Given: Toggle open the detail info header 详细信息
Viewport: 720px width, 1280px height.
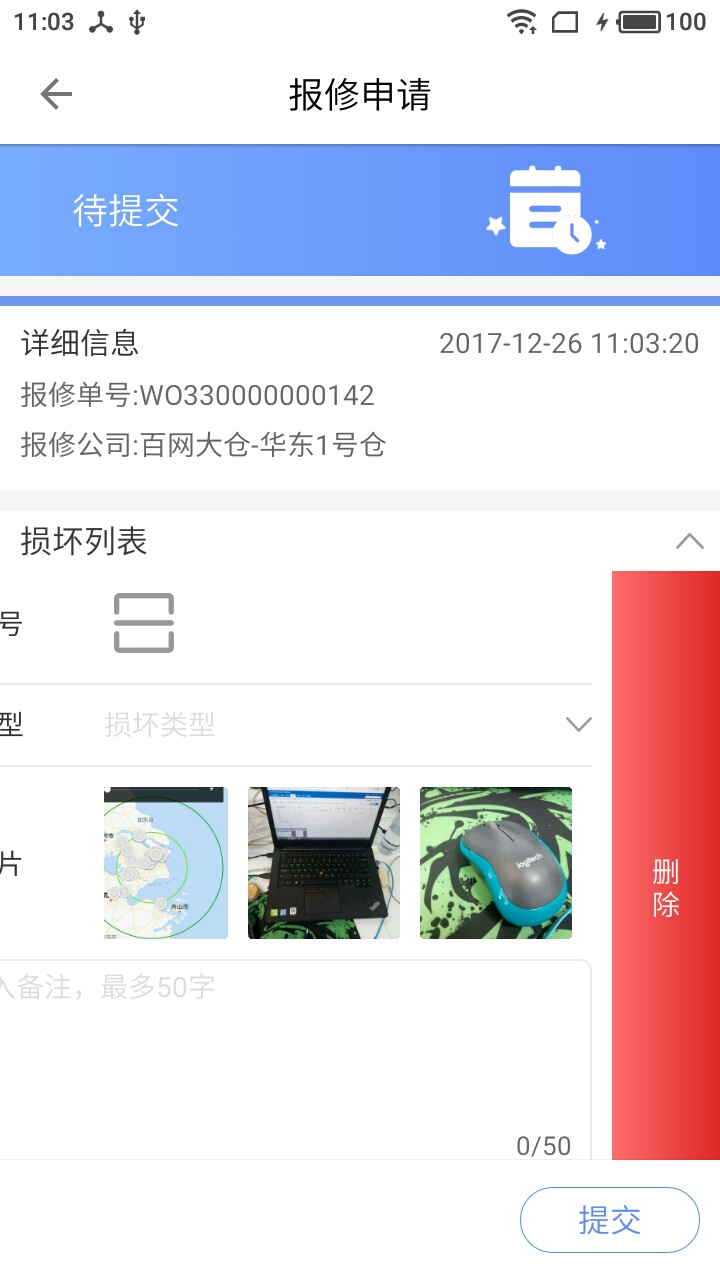Looking at the screenshot, I should 80,343.
